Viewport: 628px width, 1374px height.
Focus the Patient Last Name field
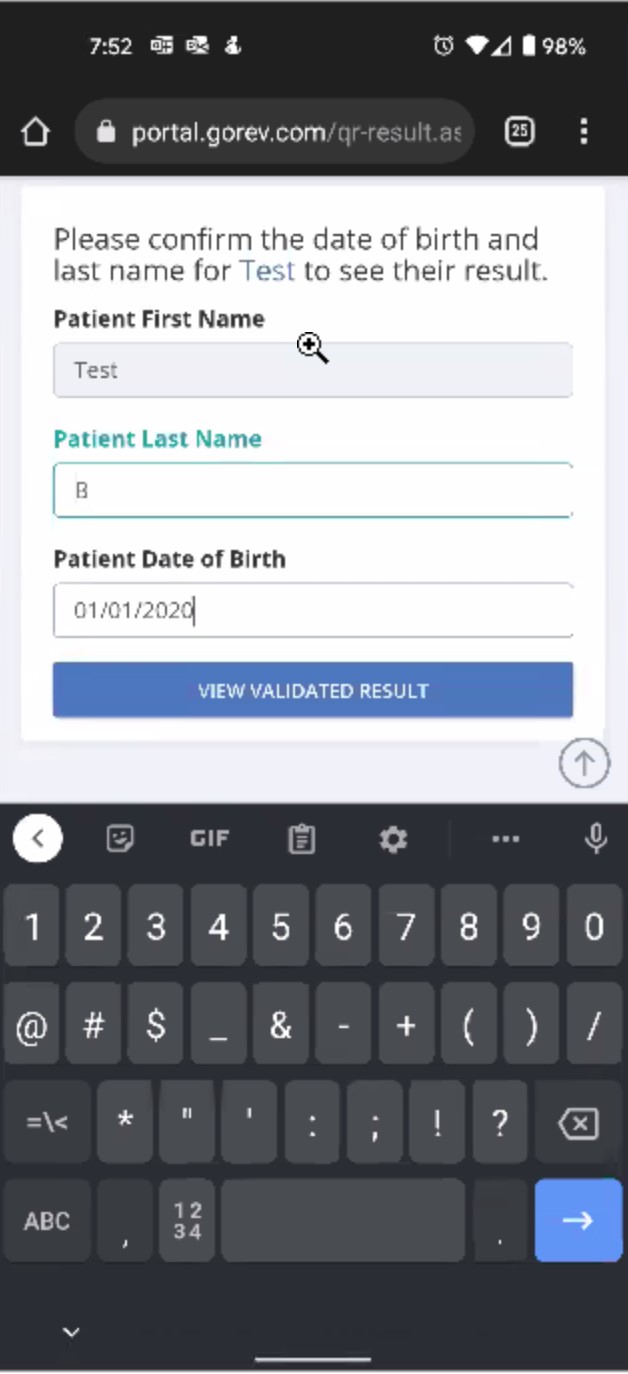tap(313, 490)
